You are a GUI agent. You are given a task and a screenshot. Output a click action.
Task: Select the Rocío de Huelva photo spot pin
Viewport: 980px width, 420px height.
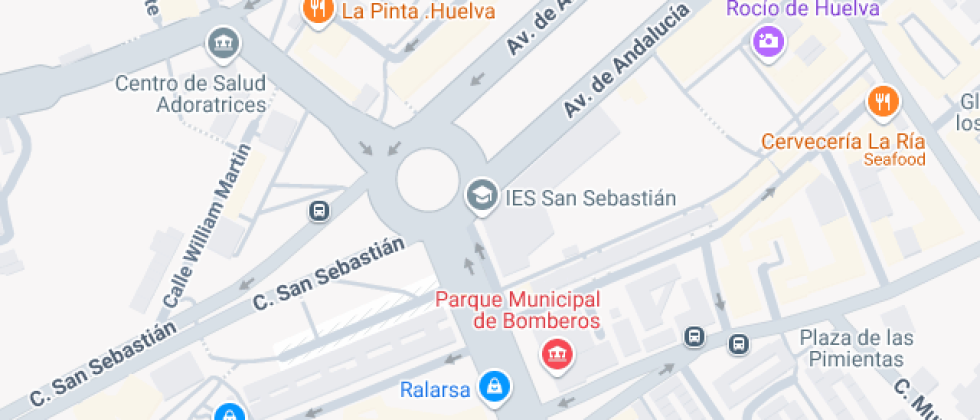[768, 40]
